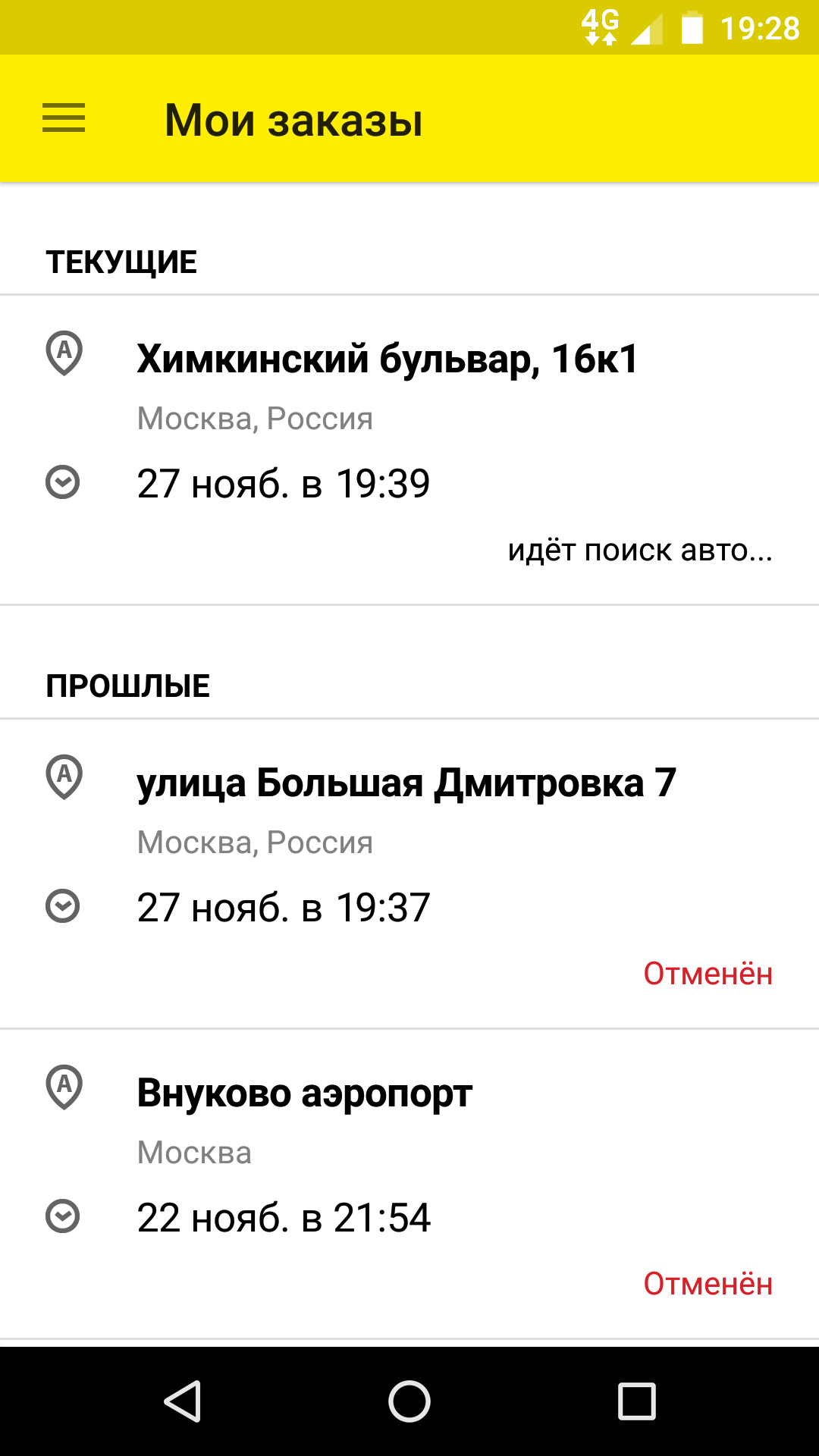
Task: Click the clock icon next to 27 нояб. в 19:37
Action: click(64, 905)
